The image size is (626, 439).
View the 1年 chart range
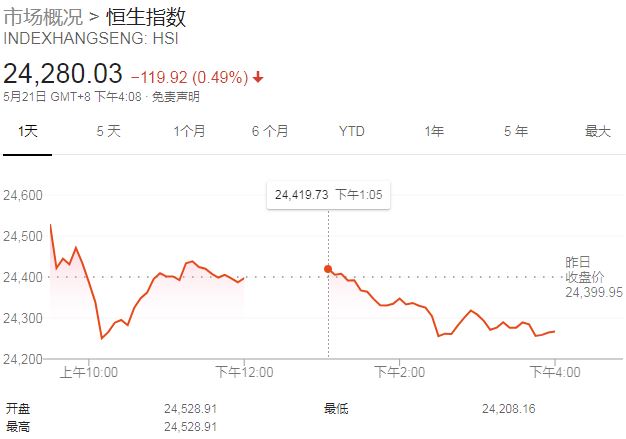pyautogui.click(x=434, y=131)
